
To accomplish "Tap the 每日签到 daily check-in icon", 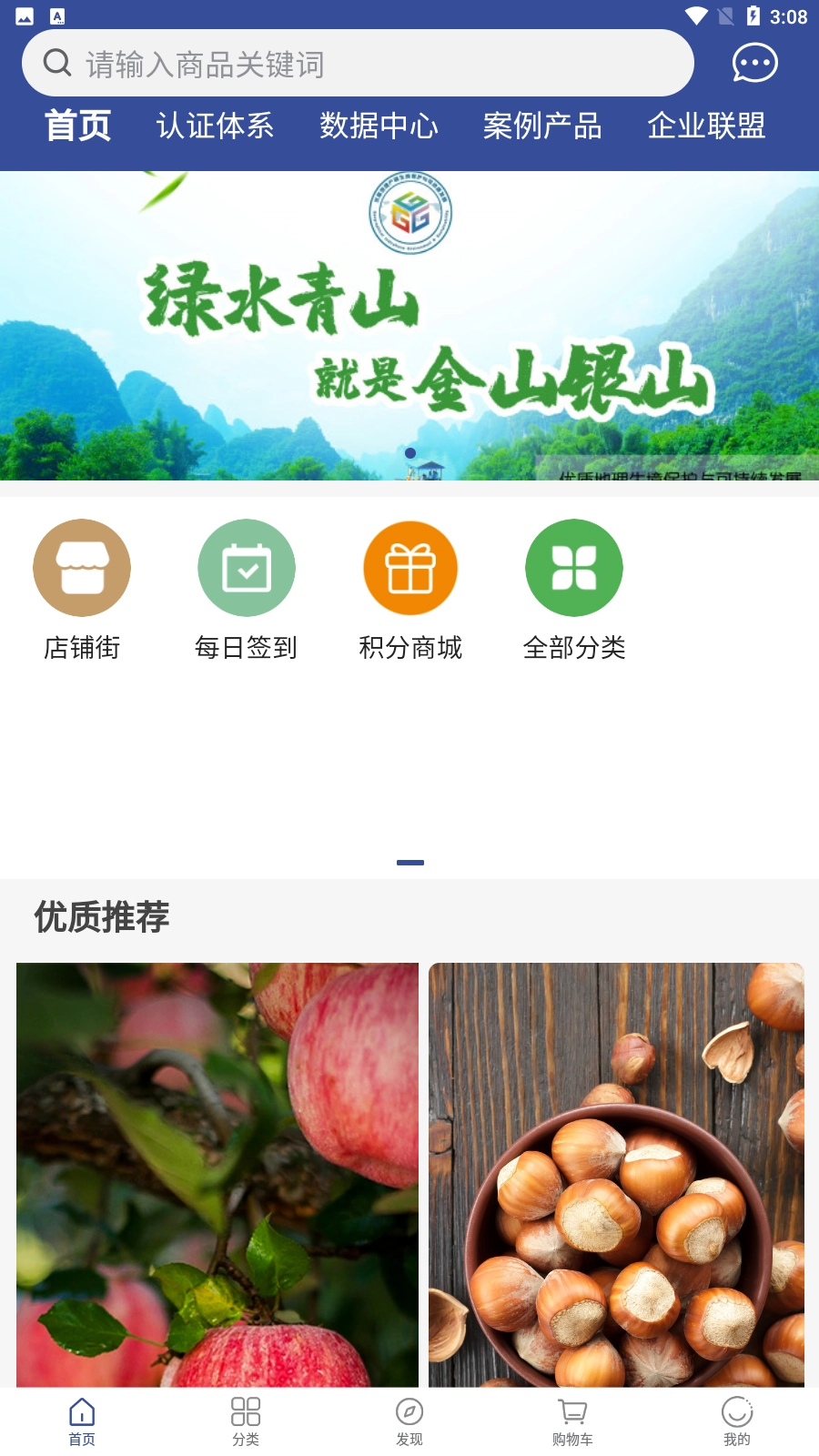I will pyautogui.click(x=247, y=567).
